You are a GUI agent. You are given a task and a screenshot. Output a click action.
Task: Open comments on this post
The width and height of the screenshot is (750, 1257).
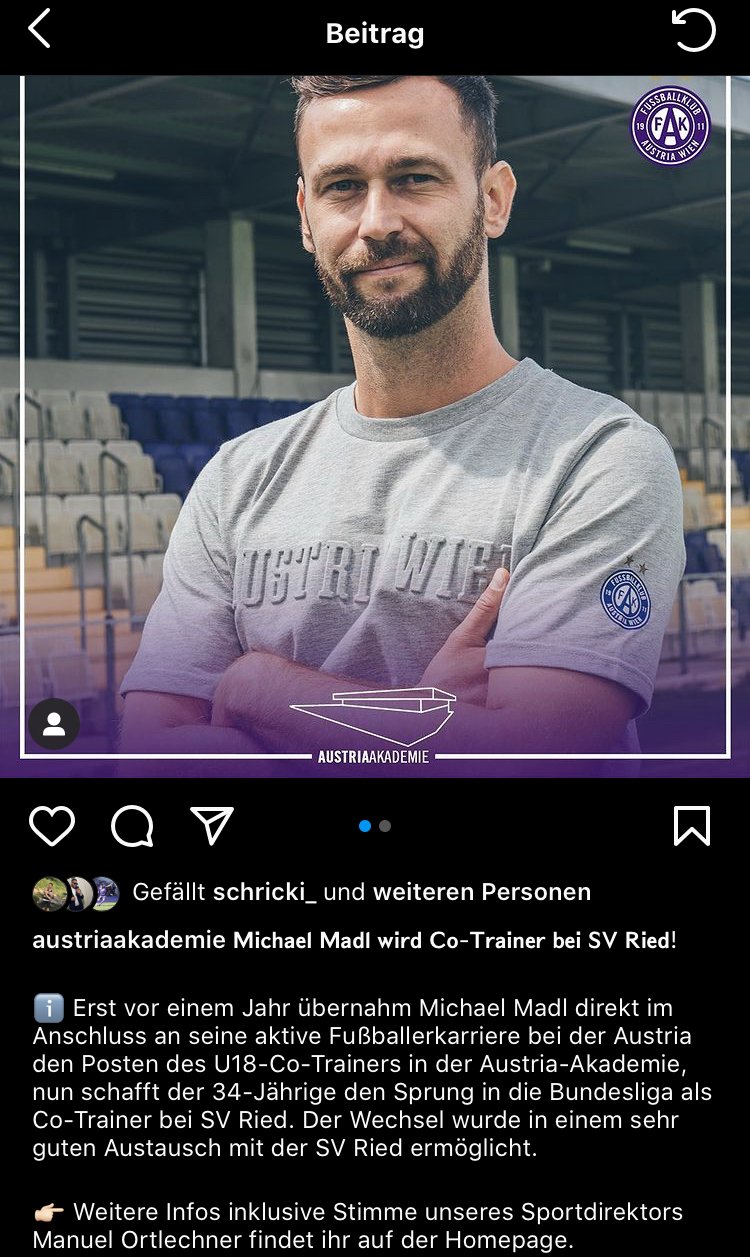pos(132,826)
